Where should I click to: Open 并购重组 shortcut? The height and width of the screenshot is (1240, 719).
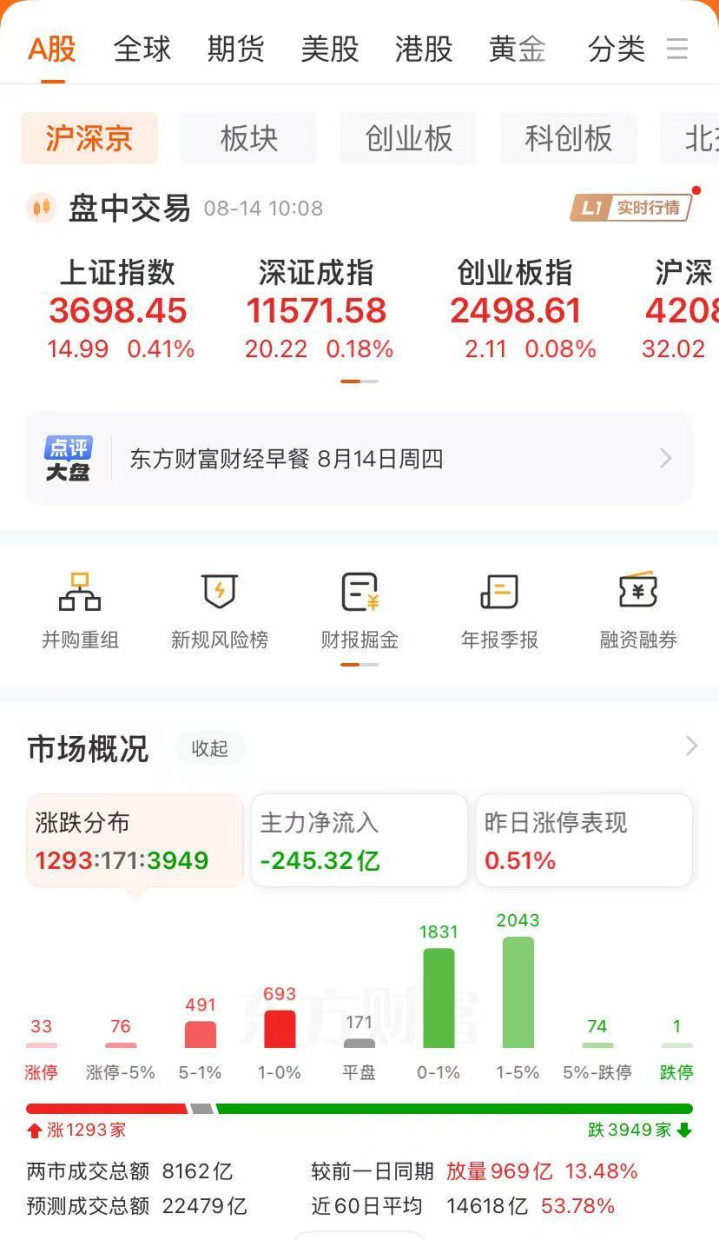(80, 611)
